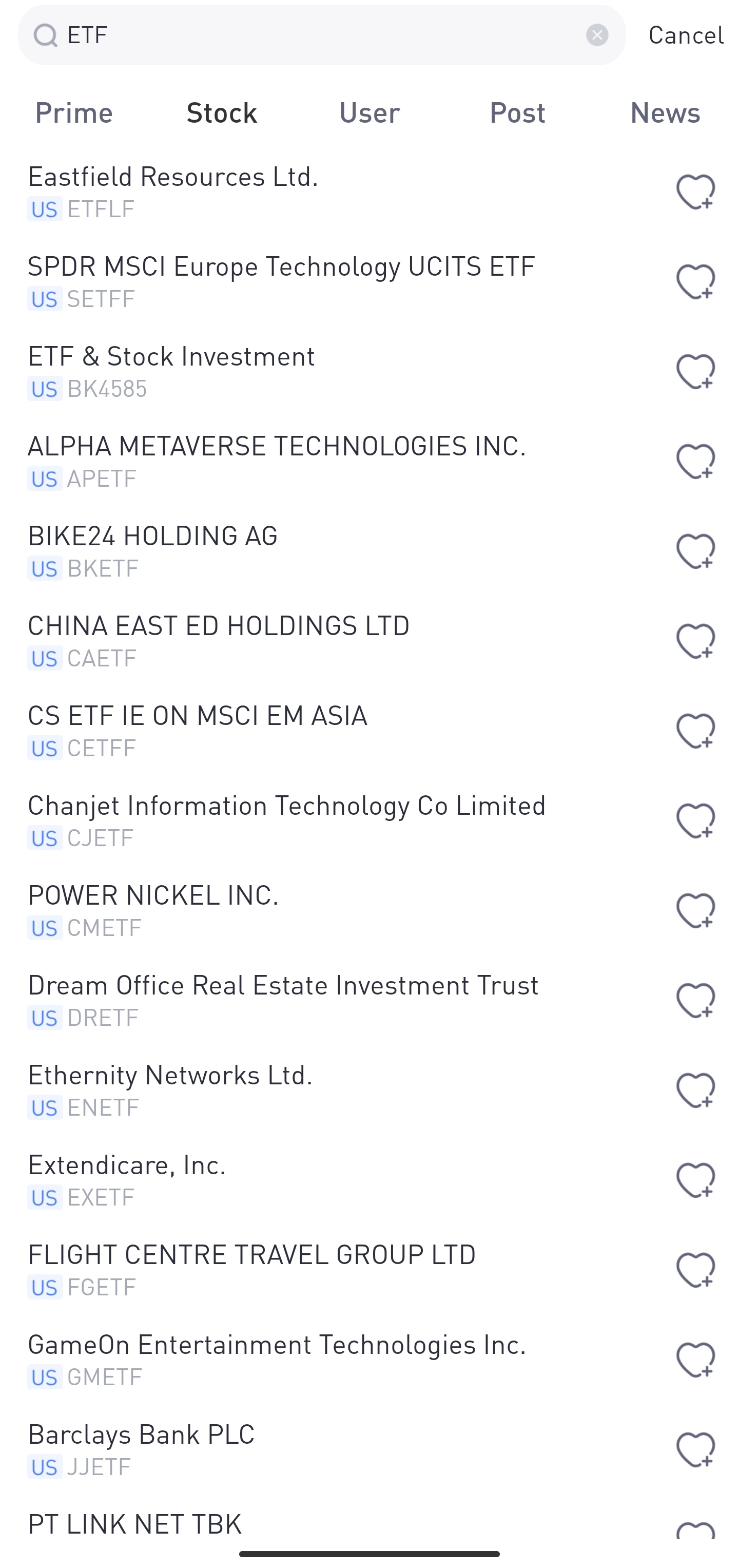The height and width of the screenshot is (1568, 739).
Task: Add Dream Office Real Estate Trust to watchlist
Action: point(695,1000)
